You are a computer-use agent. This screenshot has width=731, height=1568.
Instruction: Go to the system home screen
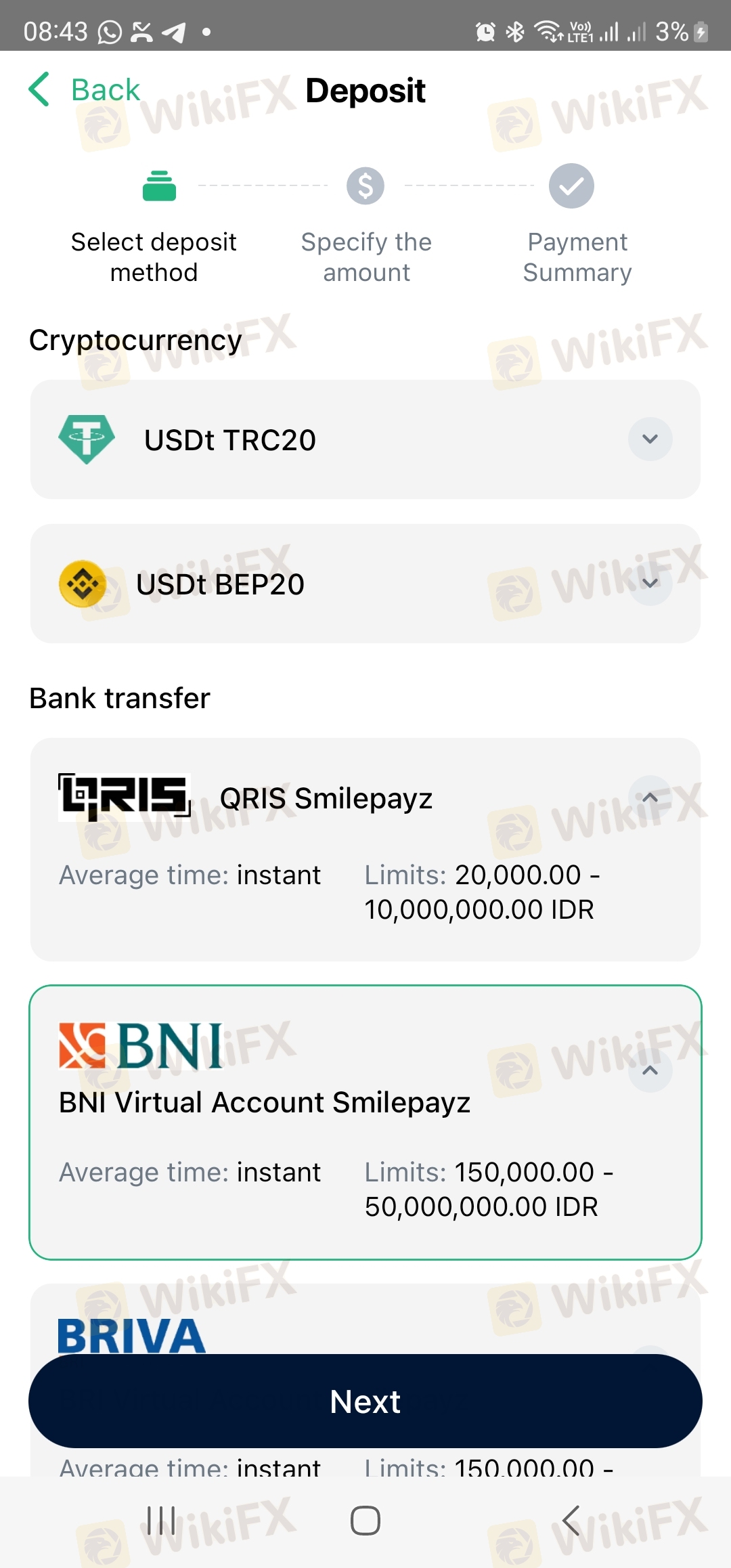pos(365,1521)
